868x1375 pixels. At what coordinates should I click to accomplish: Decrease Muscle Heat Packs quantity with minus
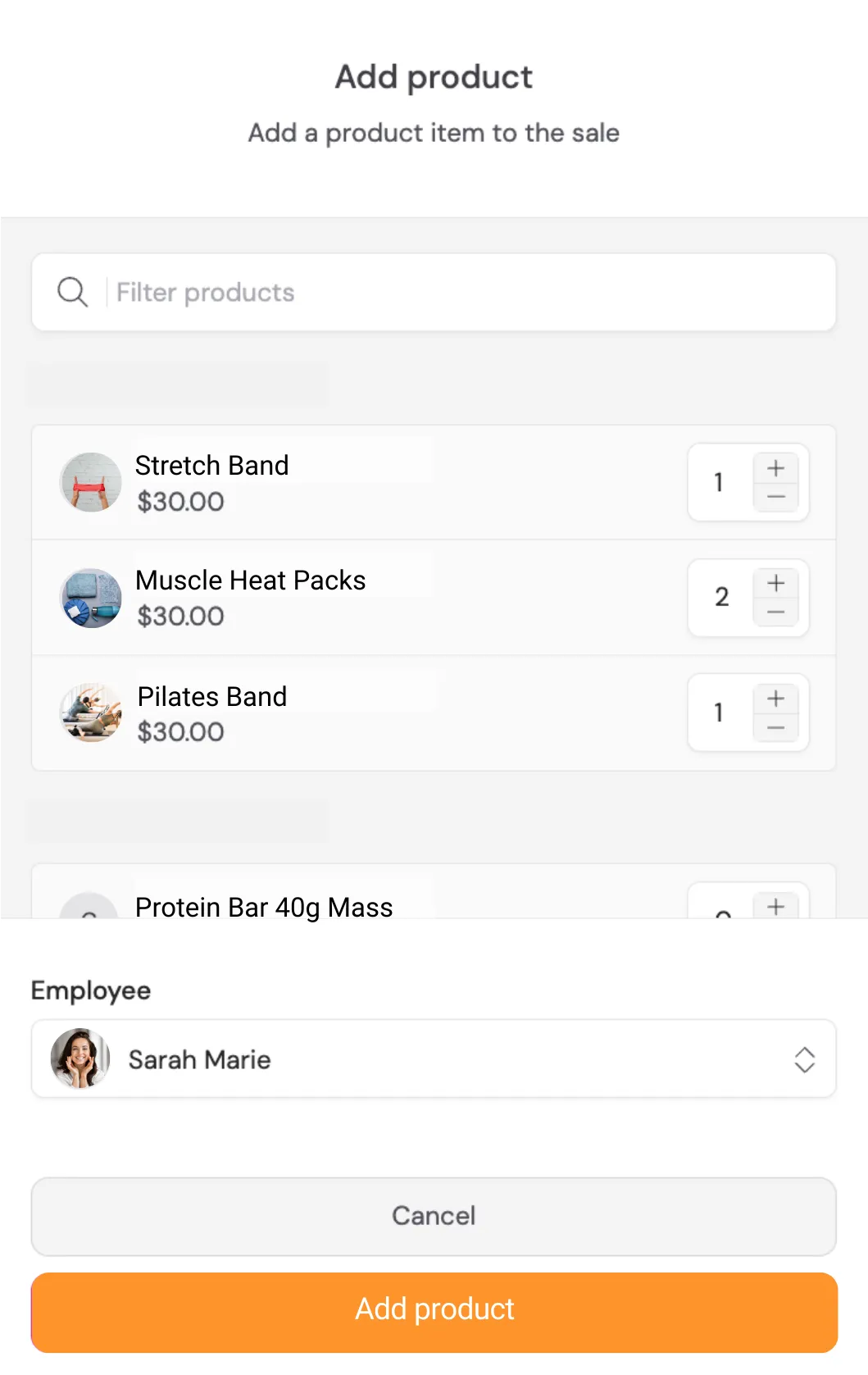click(775, 612)
